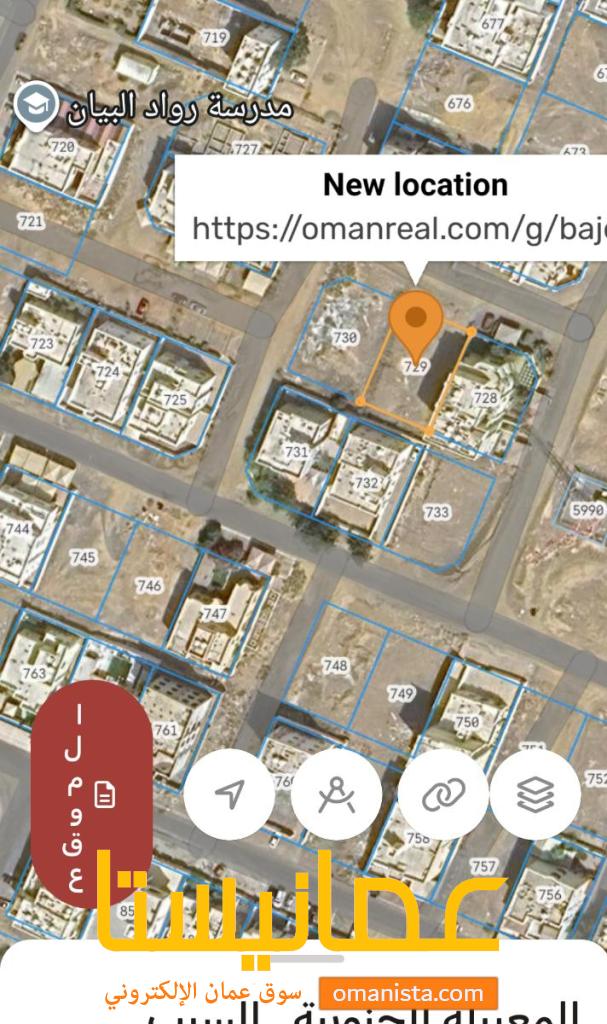Copy the location link with chain icon
The height and width of the screenshot is (1024, 607).
click(x=443, y=795)
